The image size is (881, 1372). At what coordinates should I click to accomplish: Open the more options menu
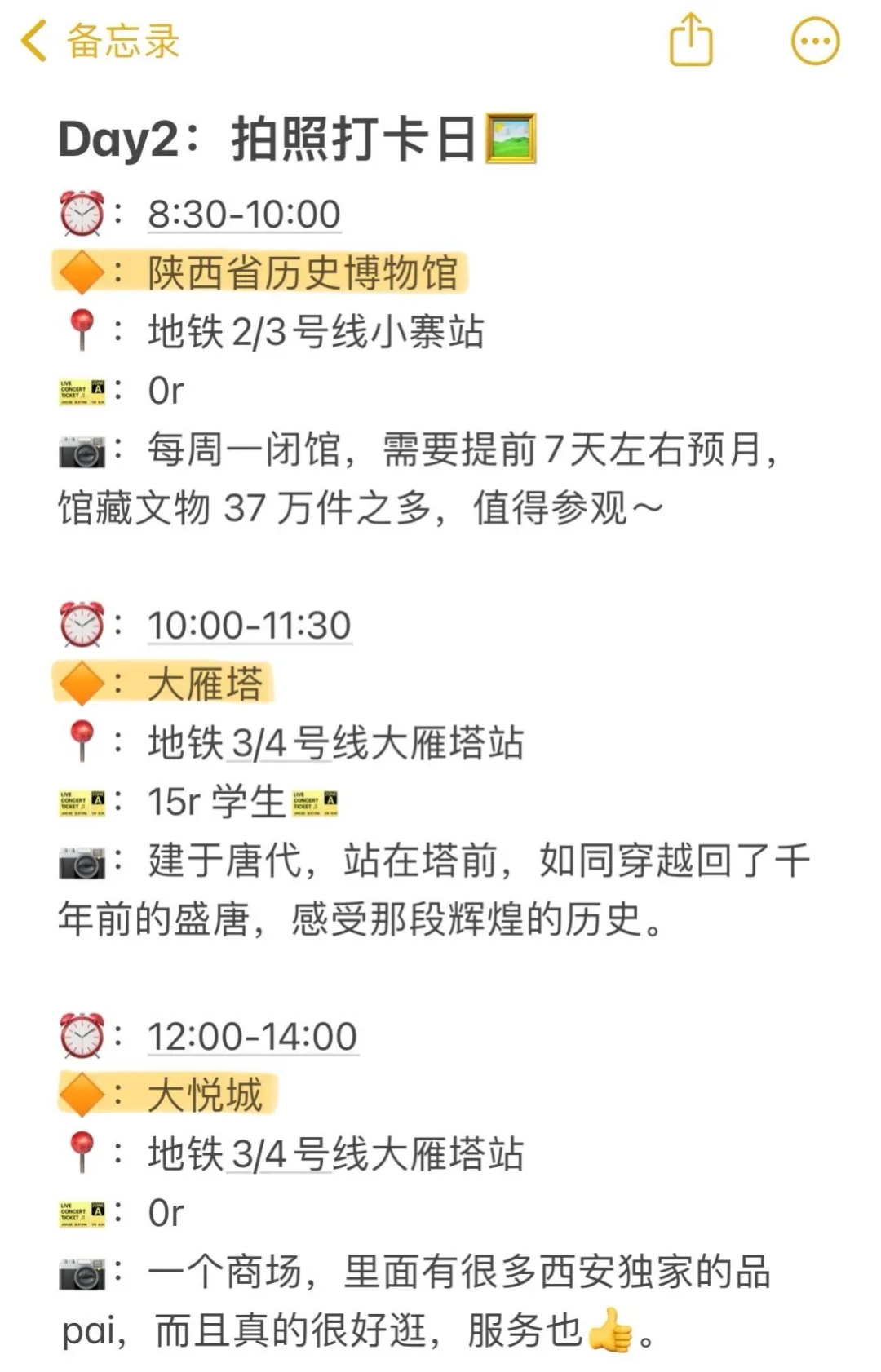coord(814,41)
